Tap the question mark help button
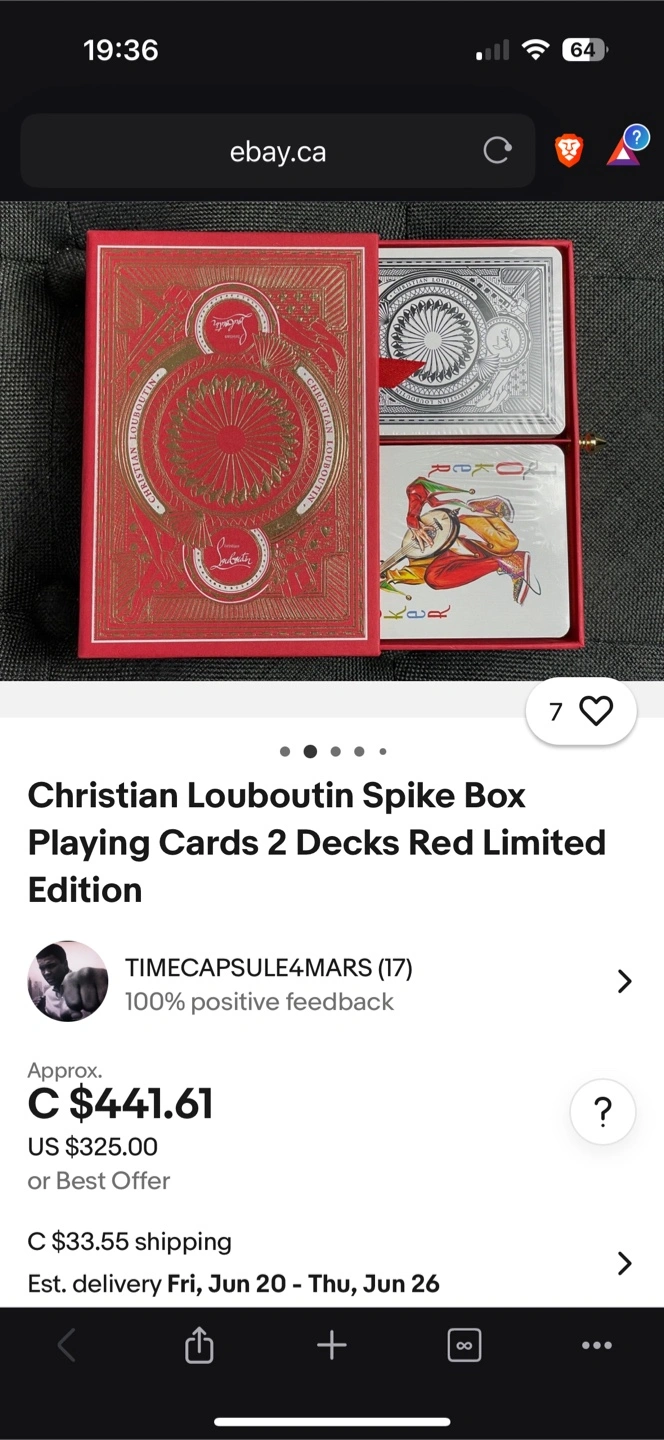This screenshot has width=664, height=1440. (x=603, y=1112)
